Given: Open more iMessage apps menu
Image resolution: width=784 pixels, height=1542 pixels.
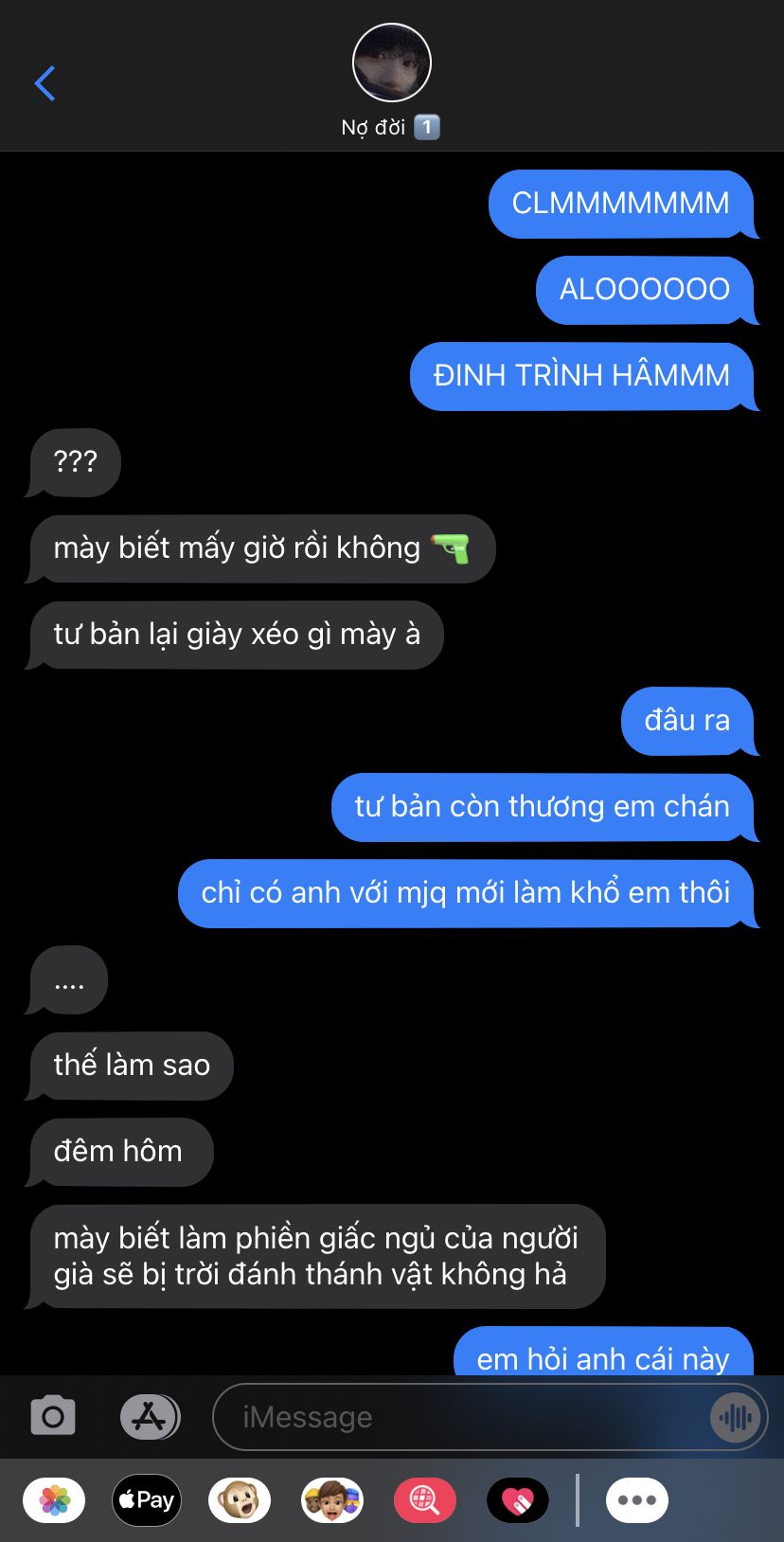Looking at the screenshot, I should pyautogui.click(x=637, y=1500).
